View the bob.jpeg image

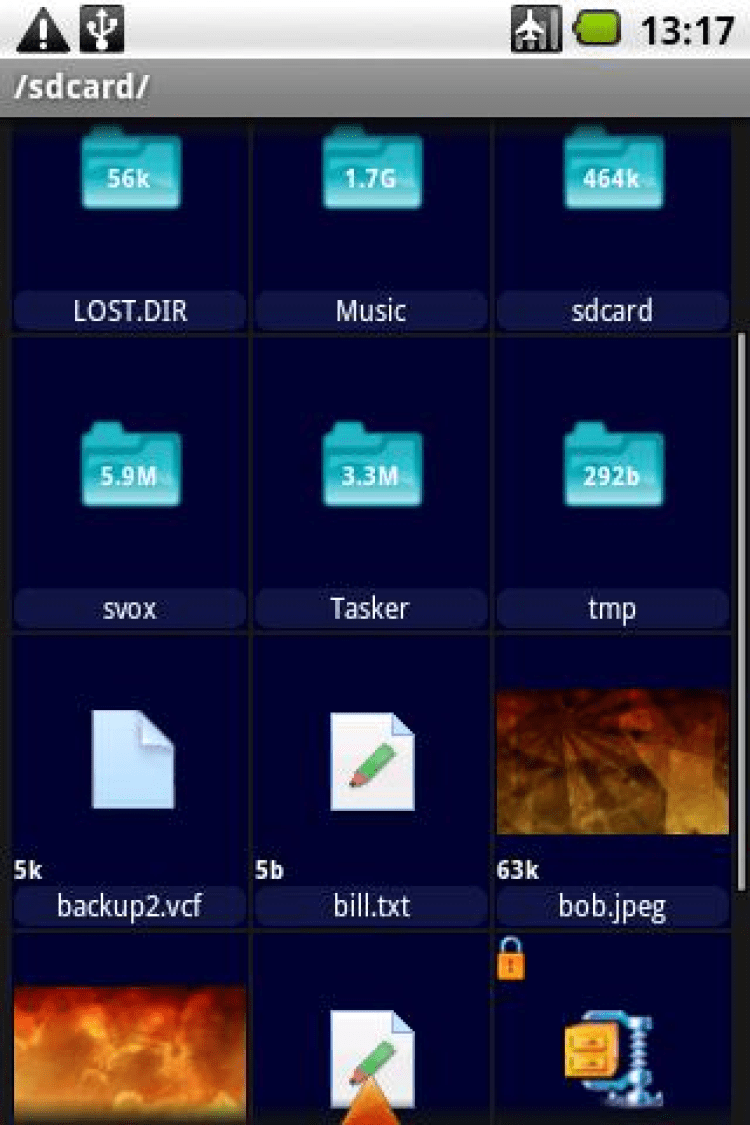coord(612,762)
